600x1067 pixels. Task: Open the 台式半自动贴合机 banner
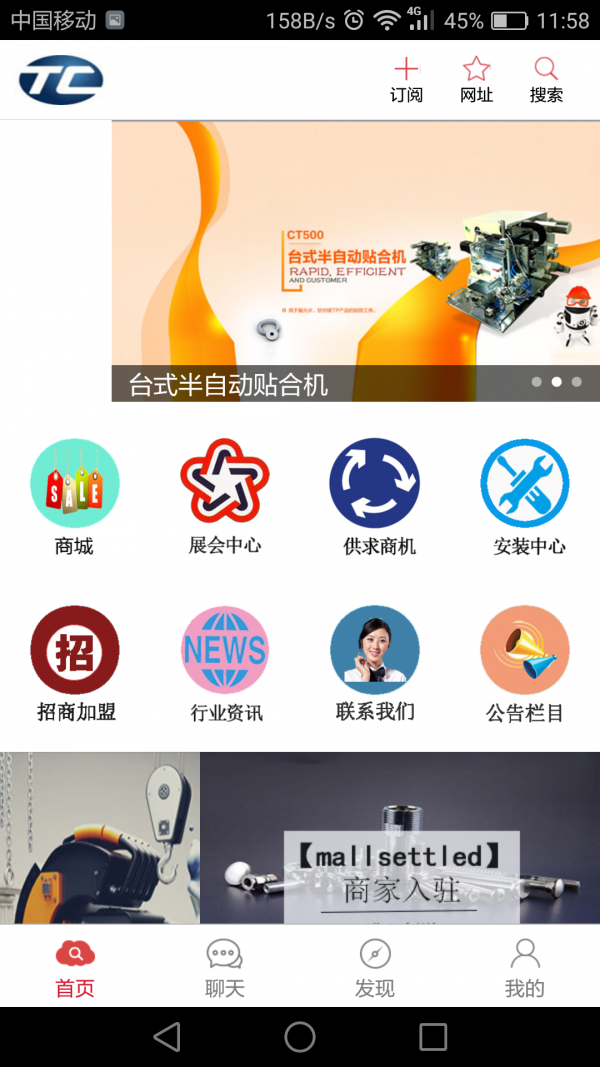355,260
